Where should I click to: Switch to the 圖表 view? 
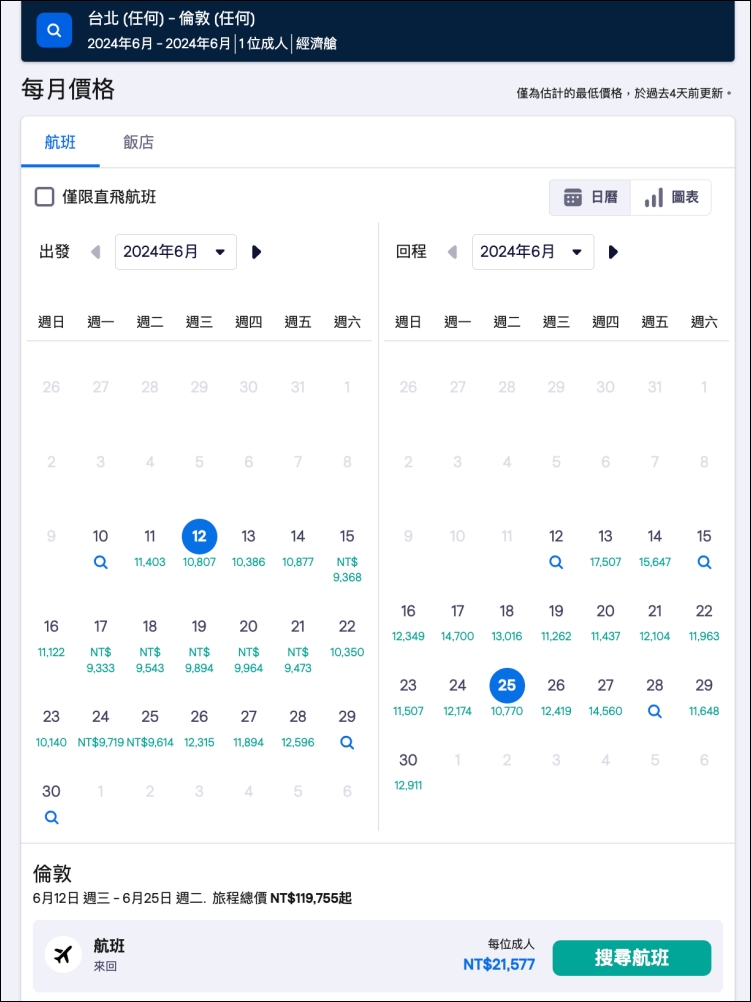click(671, 197)
